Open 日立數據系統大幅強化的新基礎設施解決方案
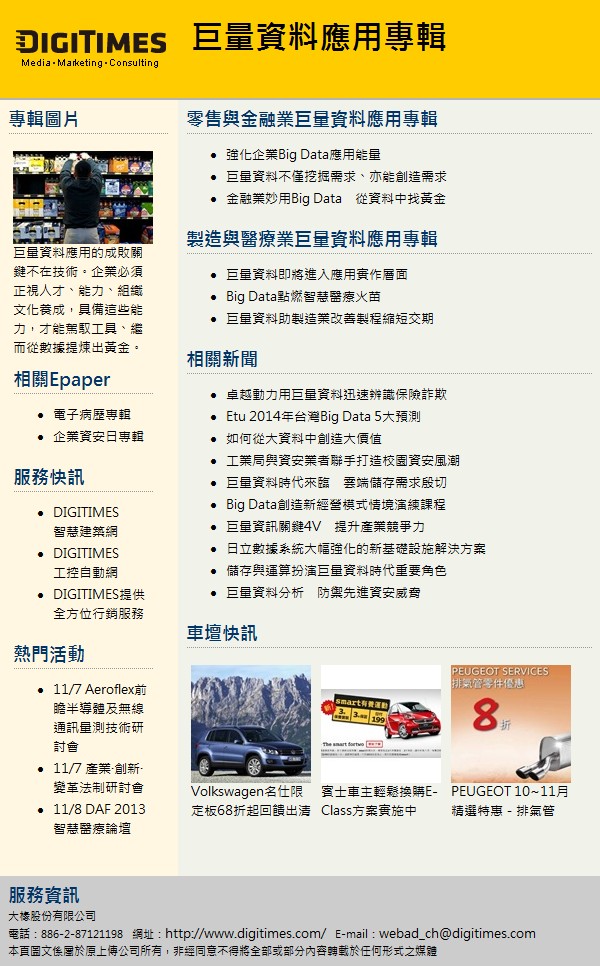 (x=355, y=549)
